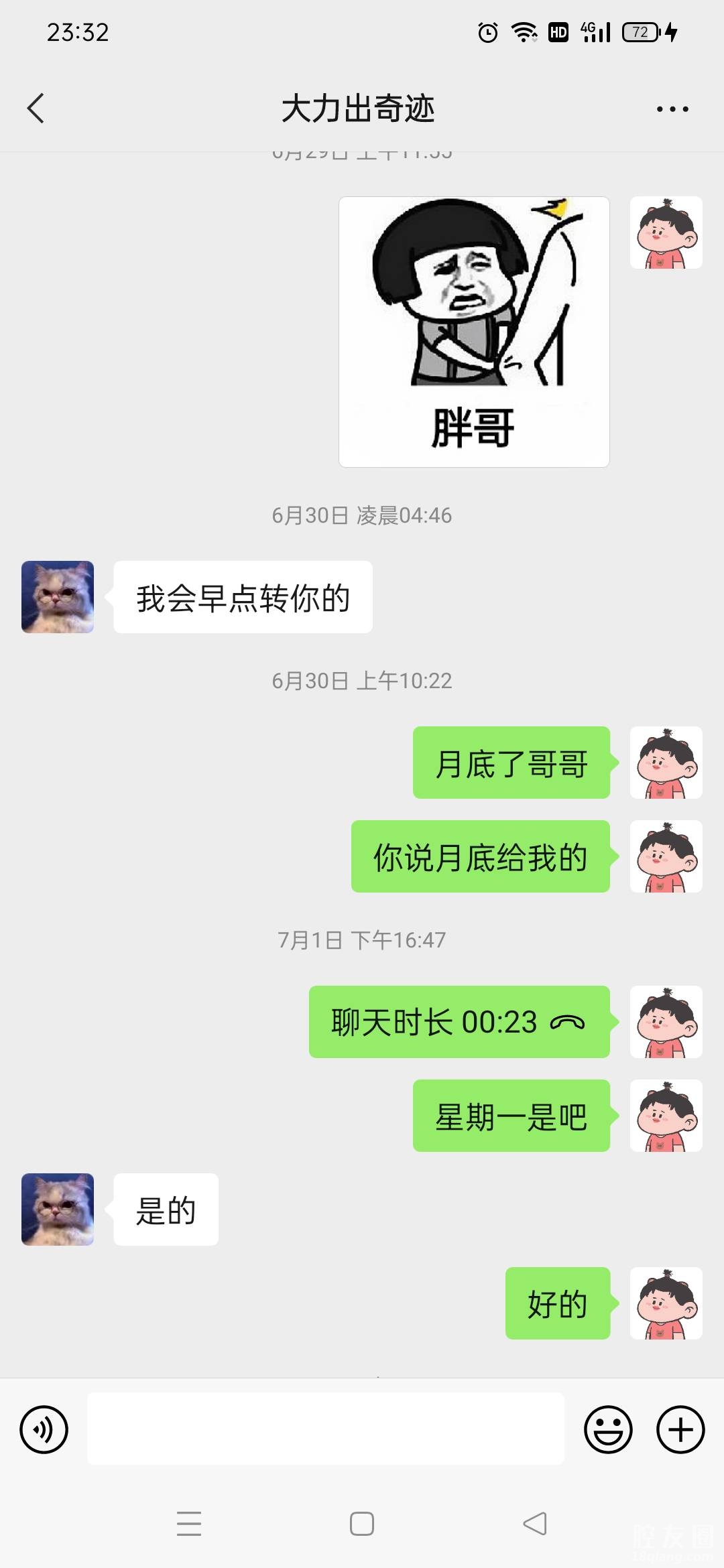Tap the call record 聊天时长 00:23
This screenshot has width=724, height=1568.
[459, 1022]
